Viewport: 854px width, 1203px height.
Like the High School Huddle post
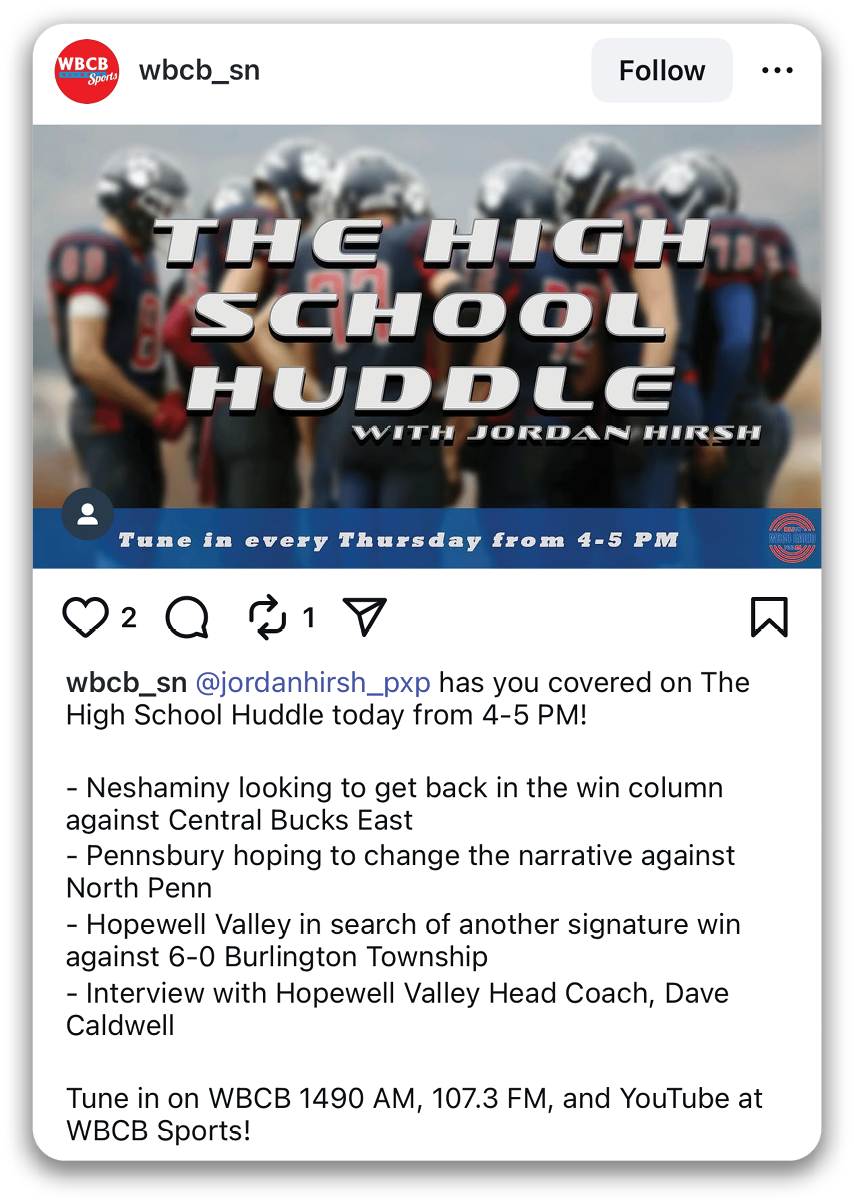coord(85,619)
